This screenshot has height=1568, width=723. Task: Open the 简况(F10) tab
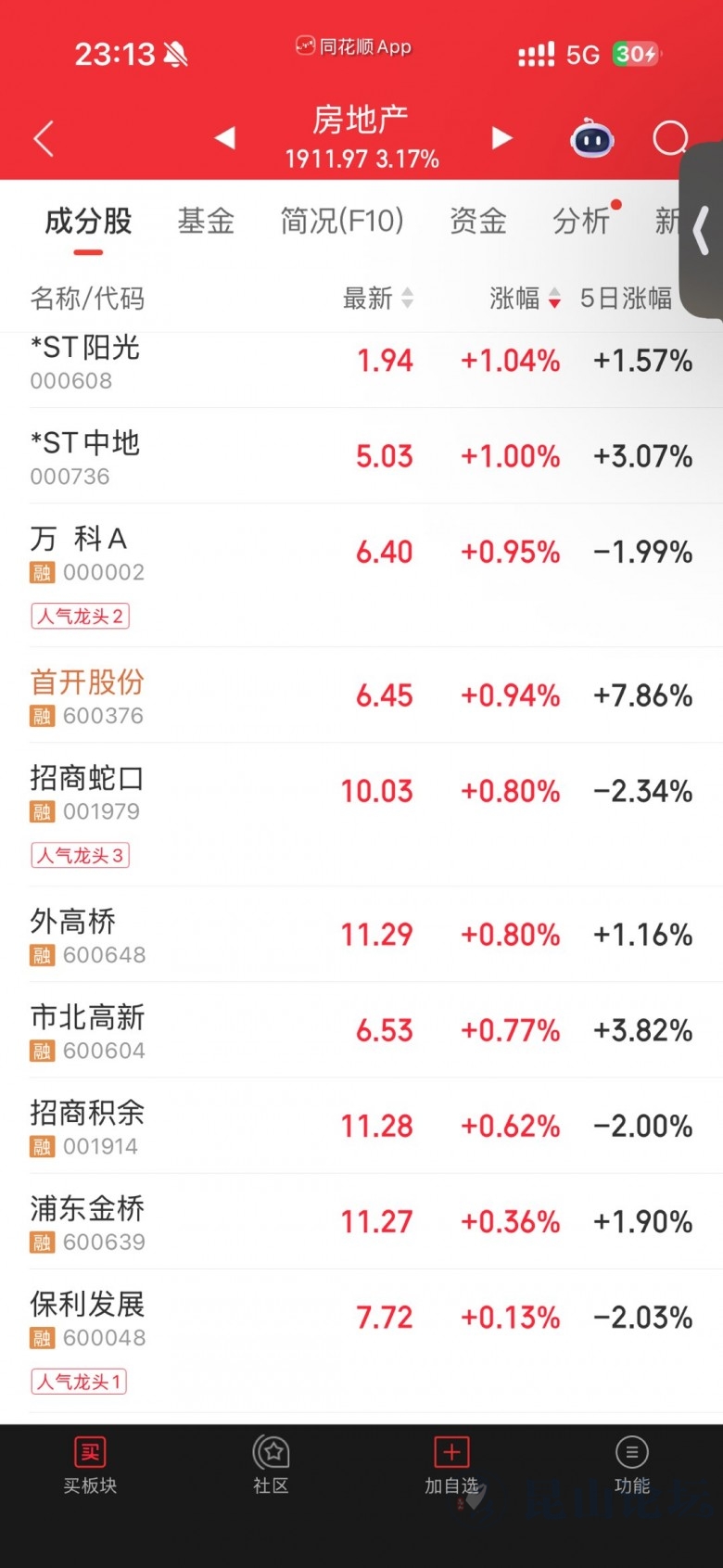(342, 222)
